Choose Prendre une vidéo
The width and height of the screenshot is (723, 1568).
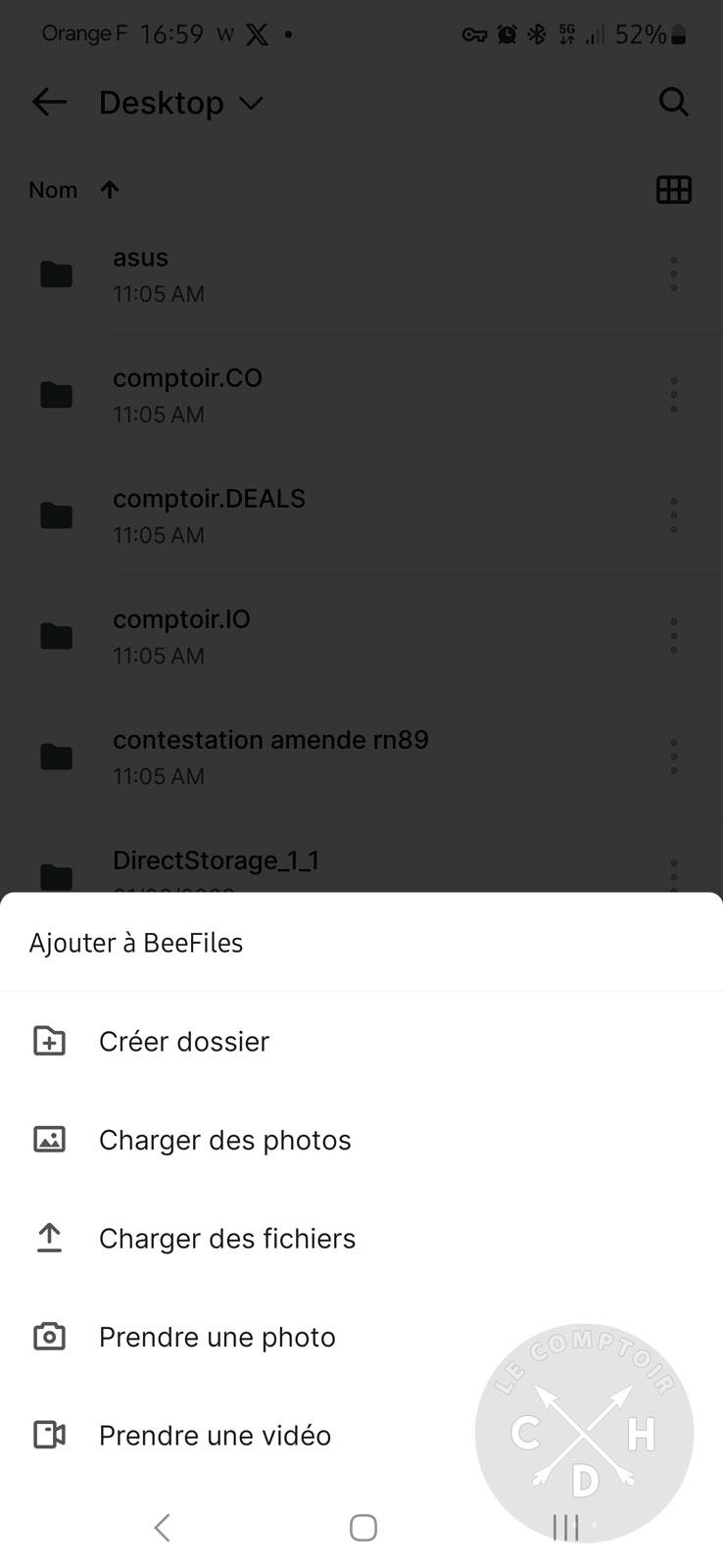215,1436
